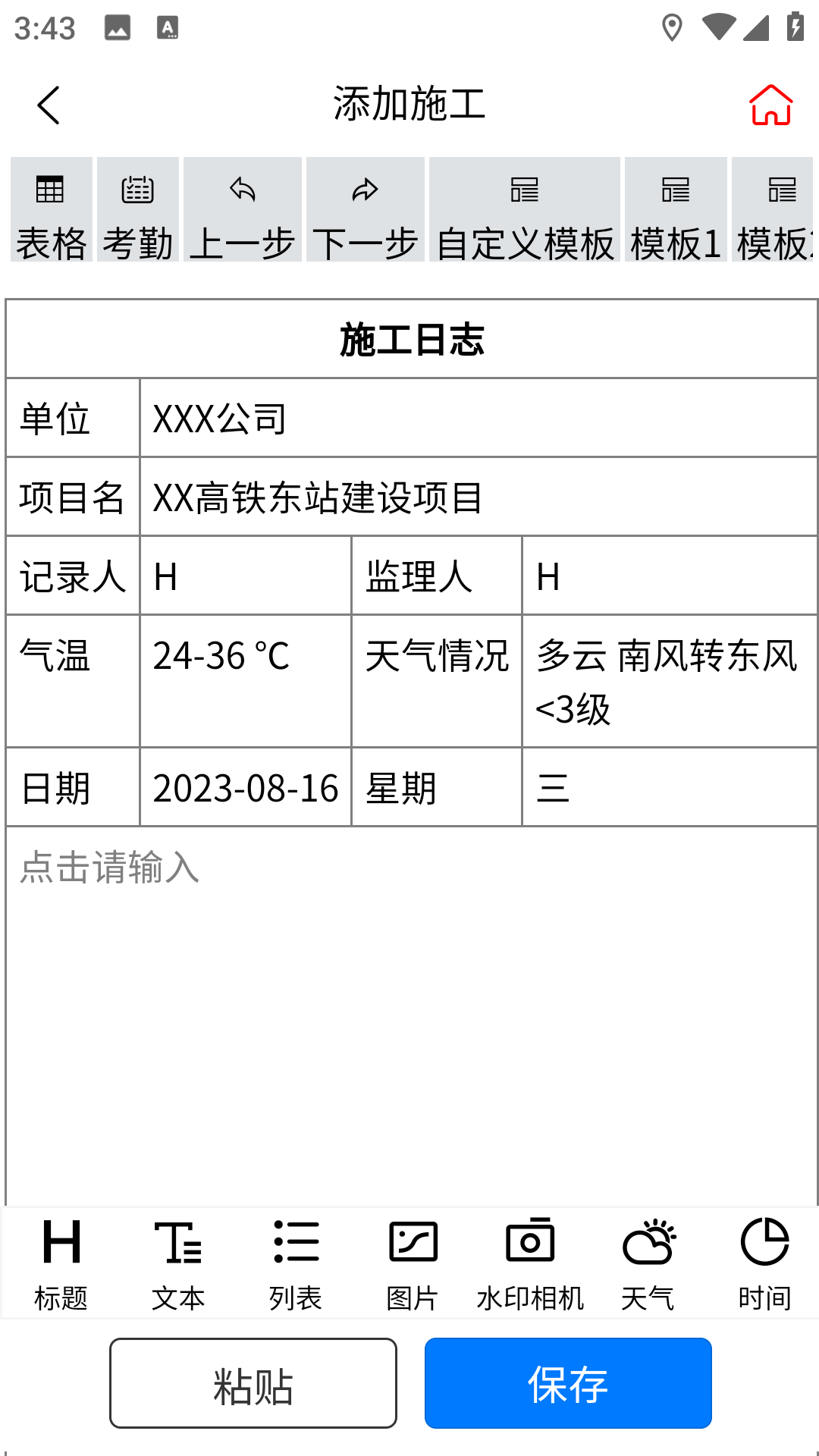Return home via the red house icon
Screen dimensions: 819x1456
coord(770,105)
